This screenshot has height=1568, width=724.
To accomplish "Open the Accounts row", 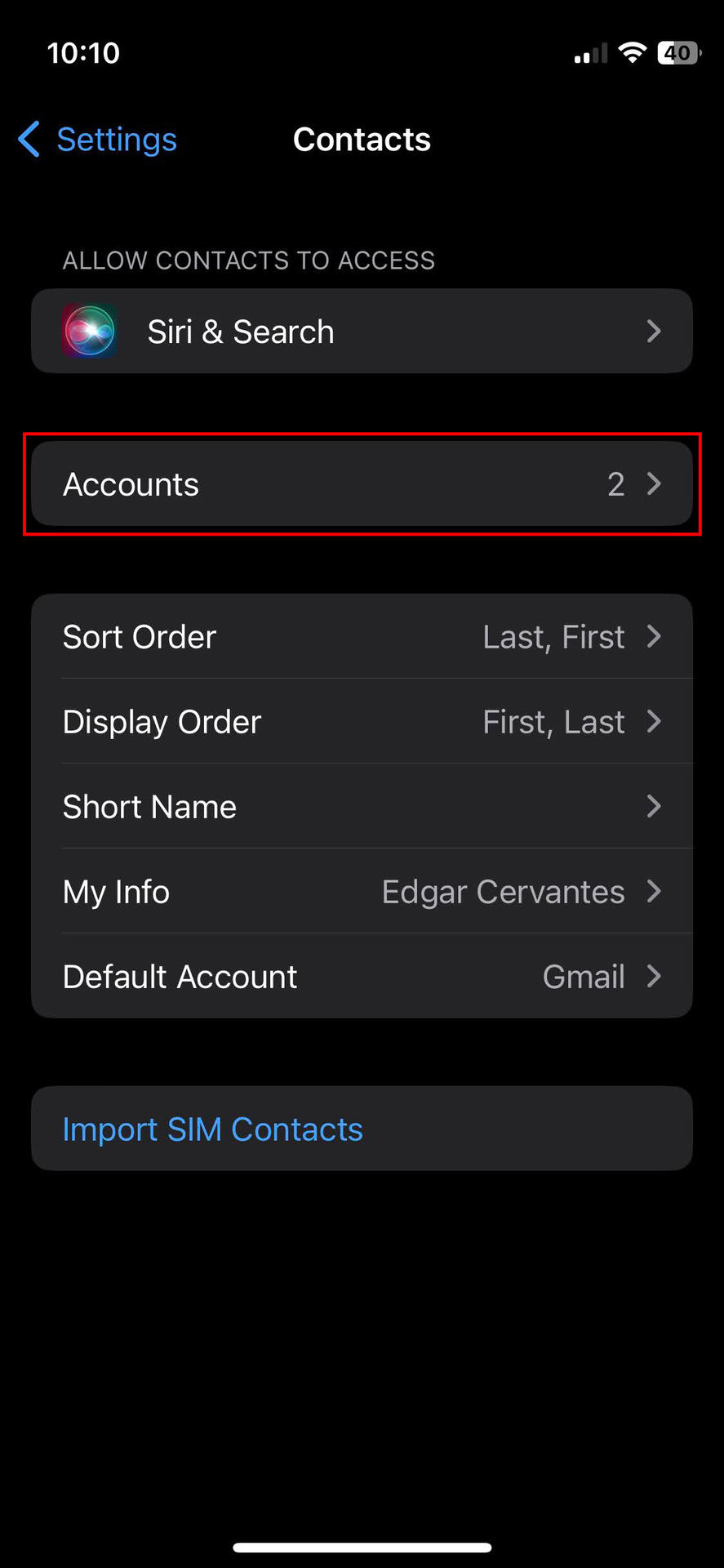I will point(362,484).
